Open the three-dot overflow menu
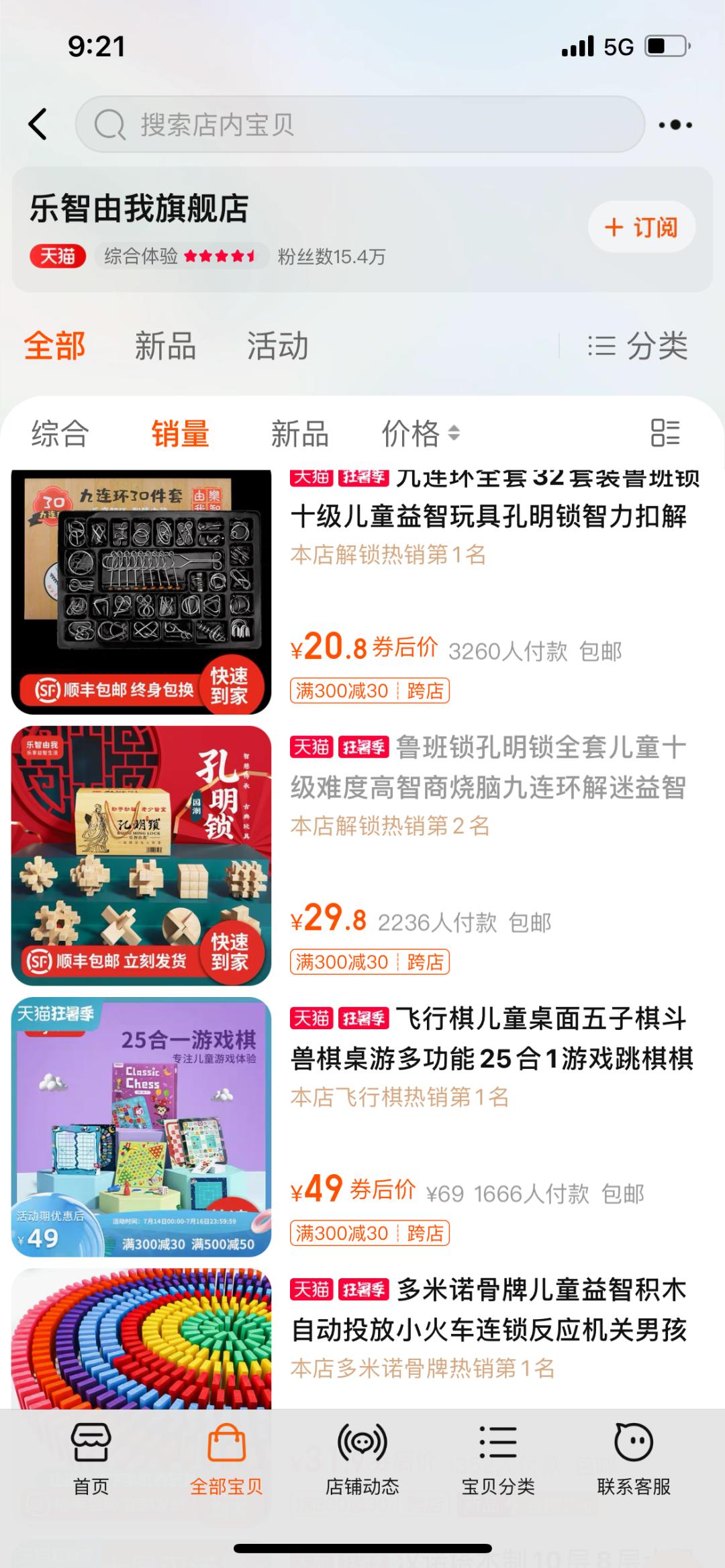The width and height of the screenshot is (725, 1568). (x=675, y=125)
